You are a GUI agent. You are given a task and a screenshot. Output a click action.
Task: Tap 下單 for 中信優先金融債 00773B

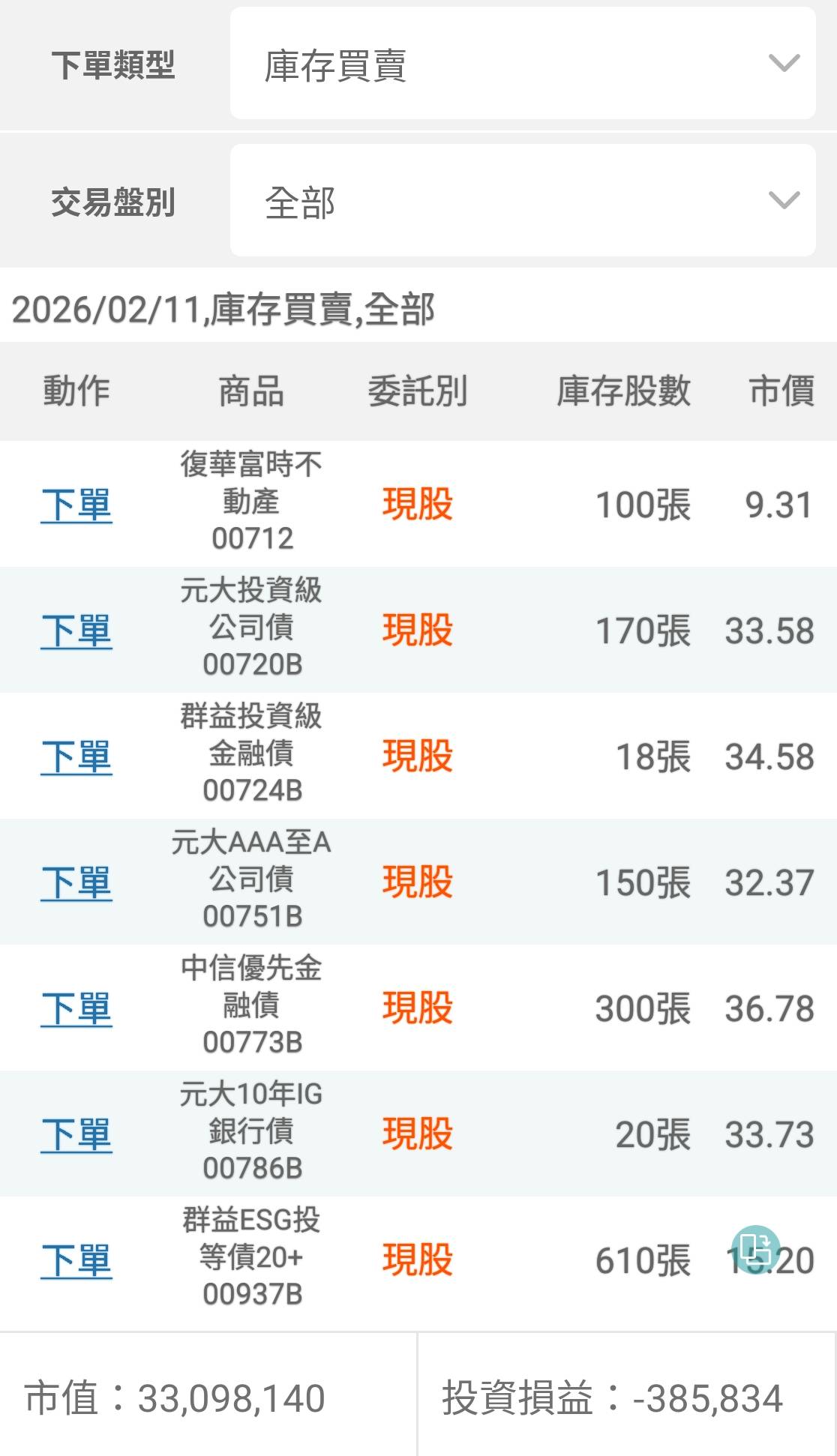pos(76,1008)
